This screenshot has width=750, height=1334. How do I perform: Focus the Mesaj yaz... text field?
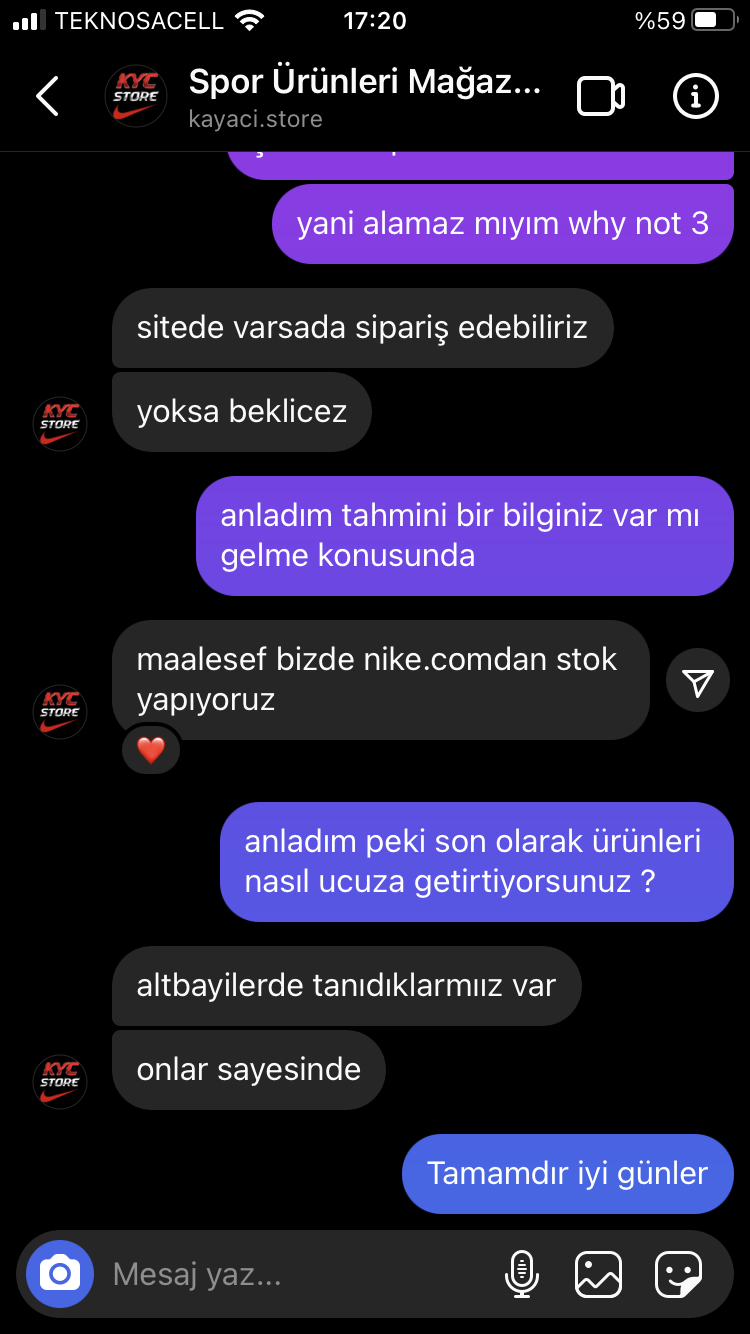(x=290, y=1274)
